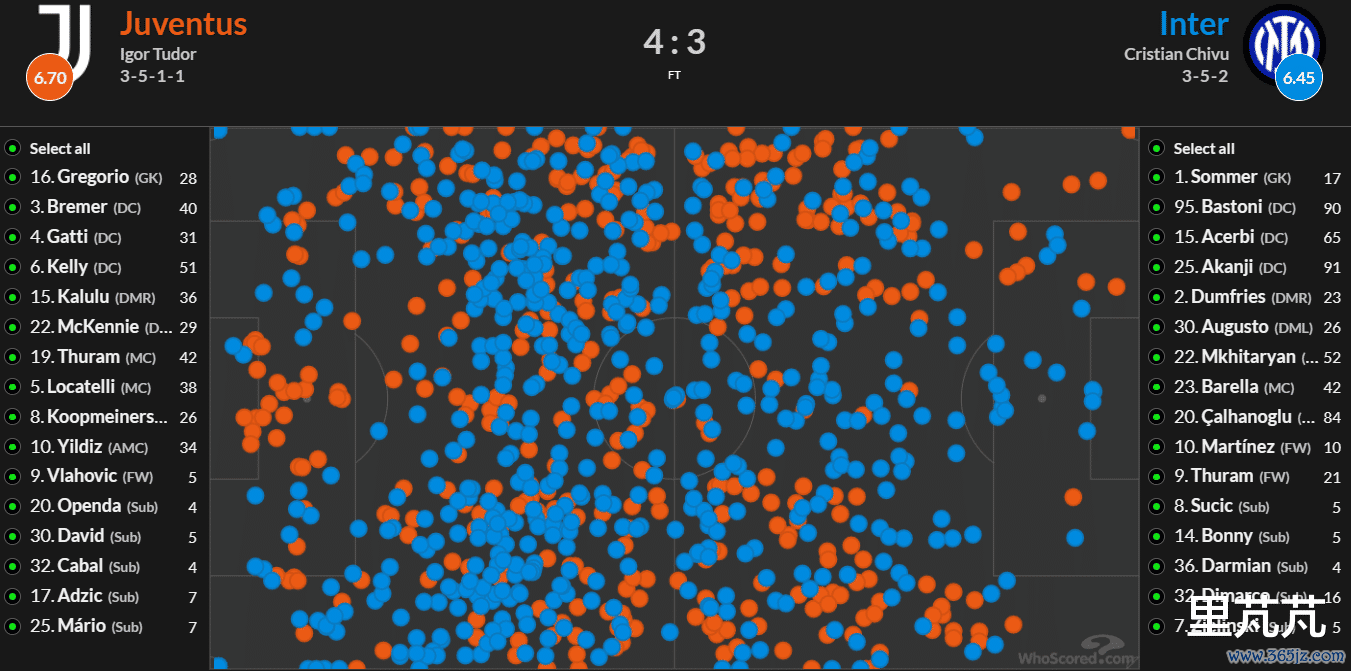
Task: Toggle Yildiz in the Juventus list
Action: [13, 446]
